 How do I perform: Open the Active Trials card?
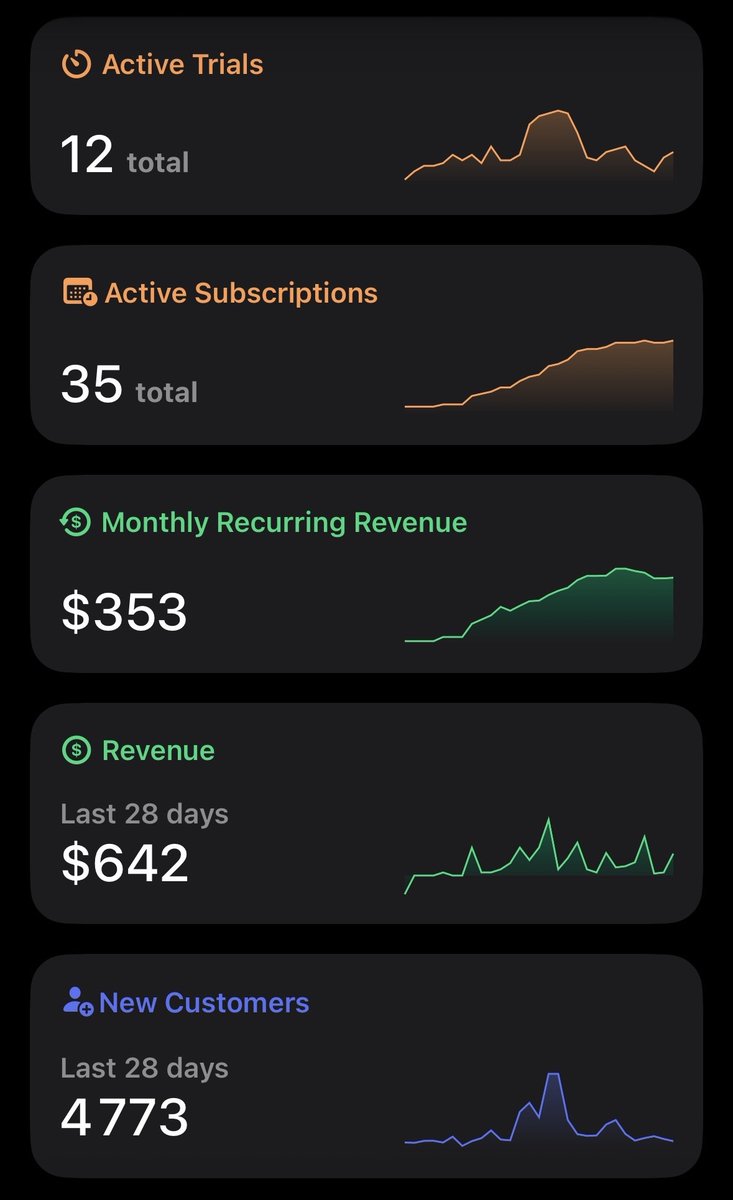point(366,115)
